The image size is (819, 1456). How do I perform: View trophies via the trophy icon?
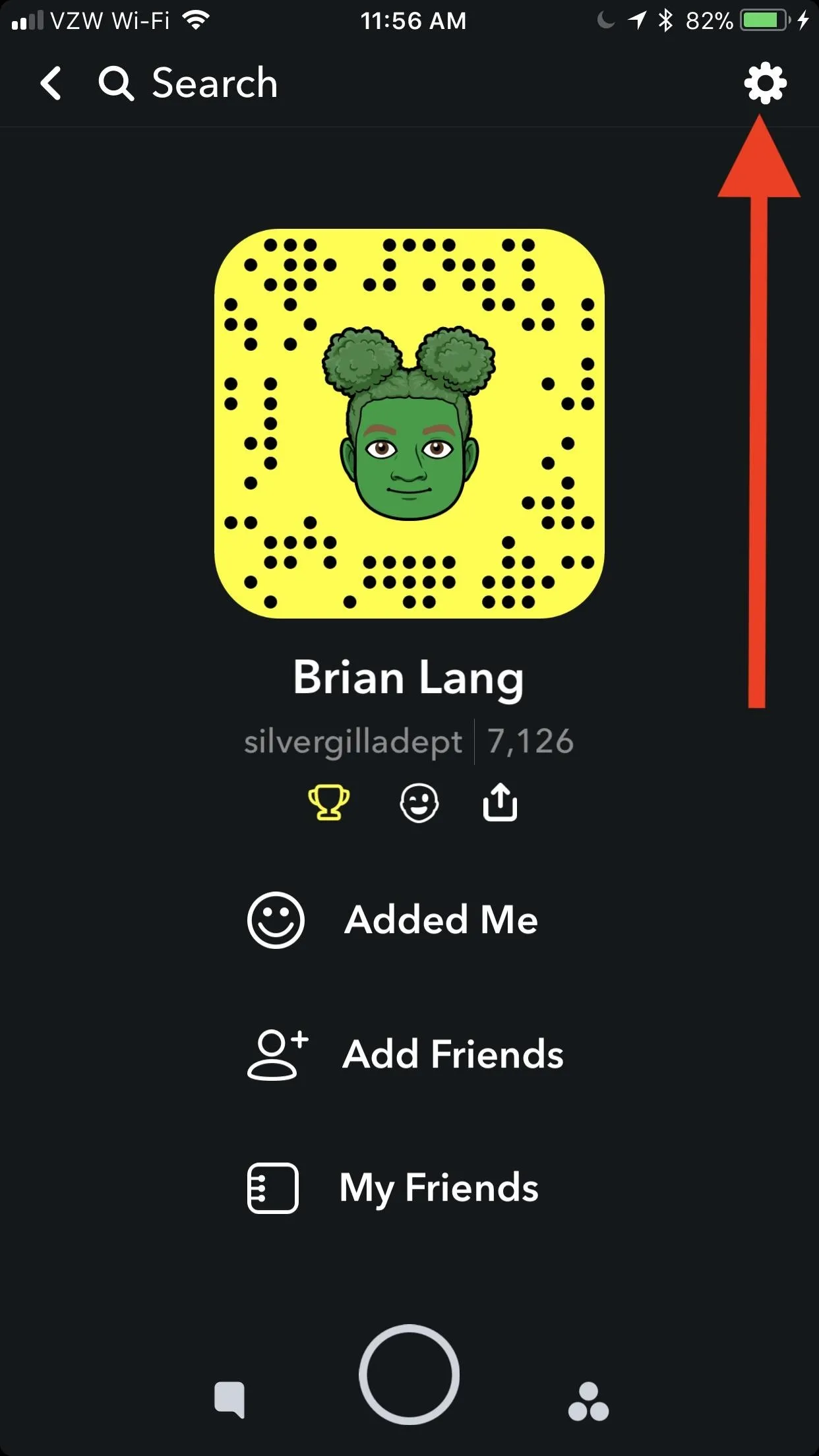point(329,803)
